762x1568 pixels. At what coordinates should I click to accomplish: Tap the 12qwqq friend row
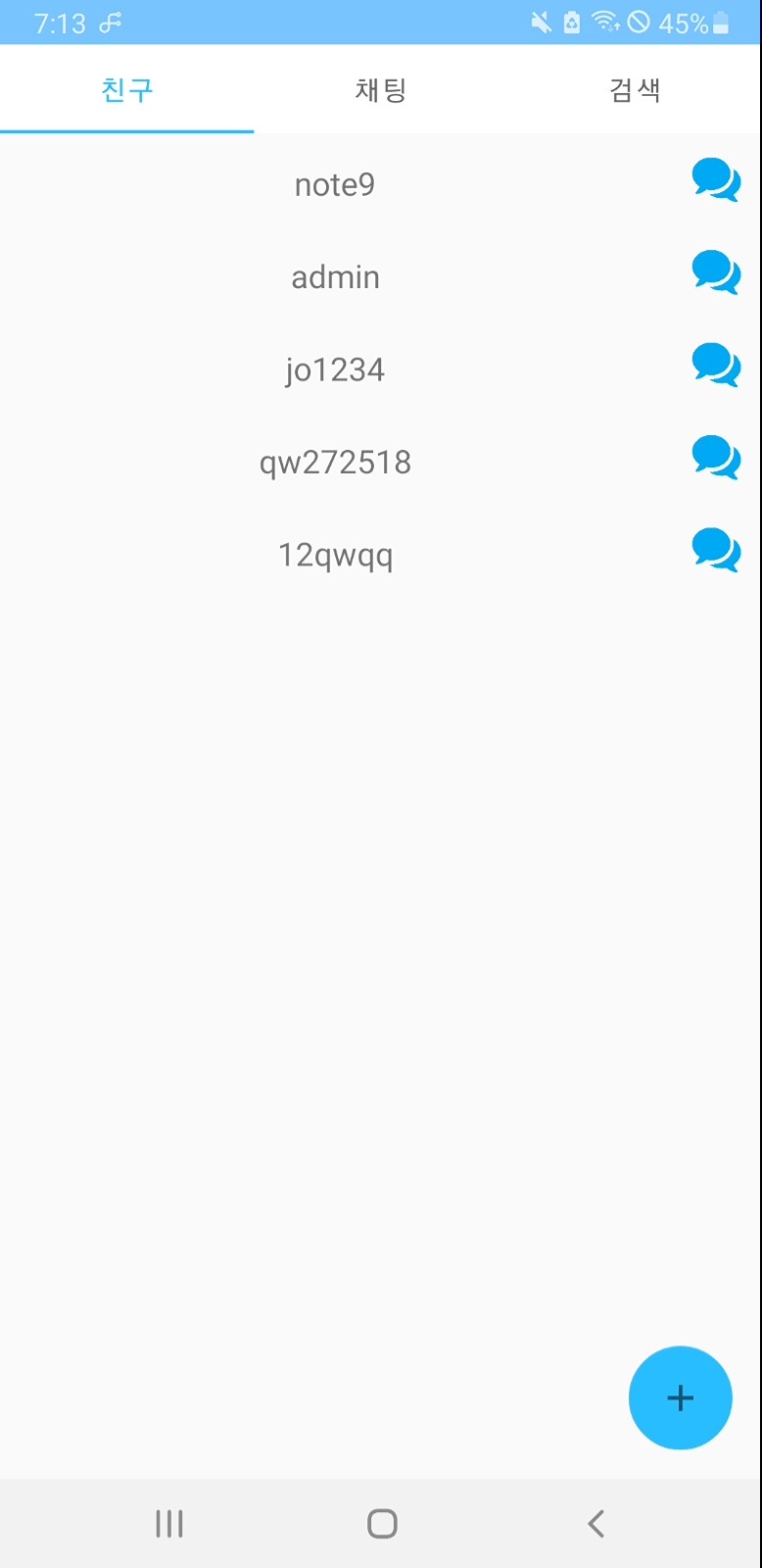335,555
